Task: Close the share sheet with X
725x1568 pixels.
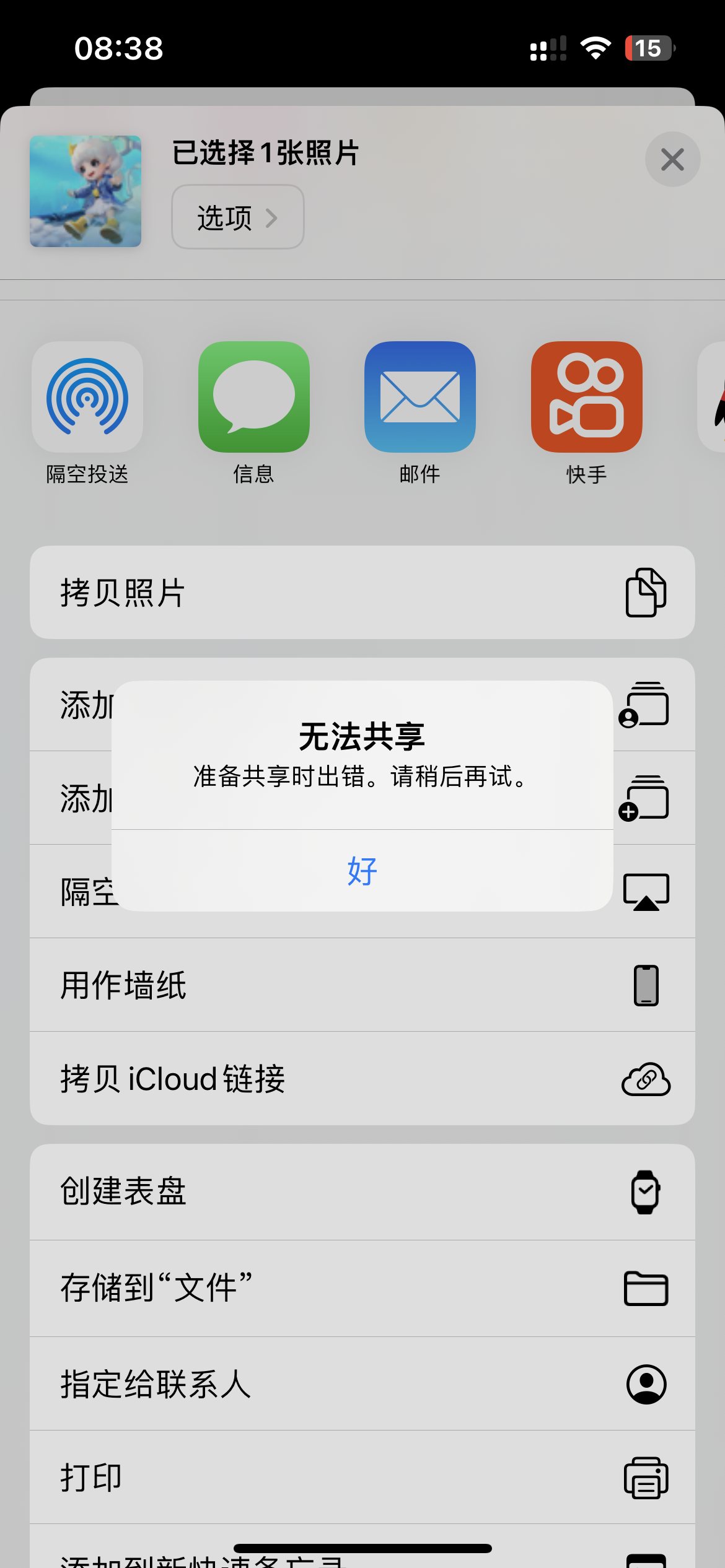Action: tap(672, 160)
